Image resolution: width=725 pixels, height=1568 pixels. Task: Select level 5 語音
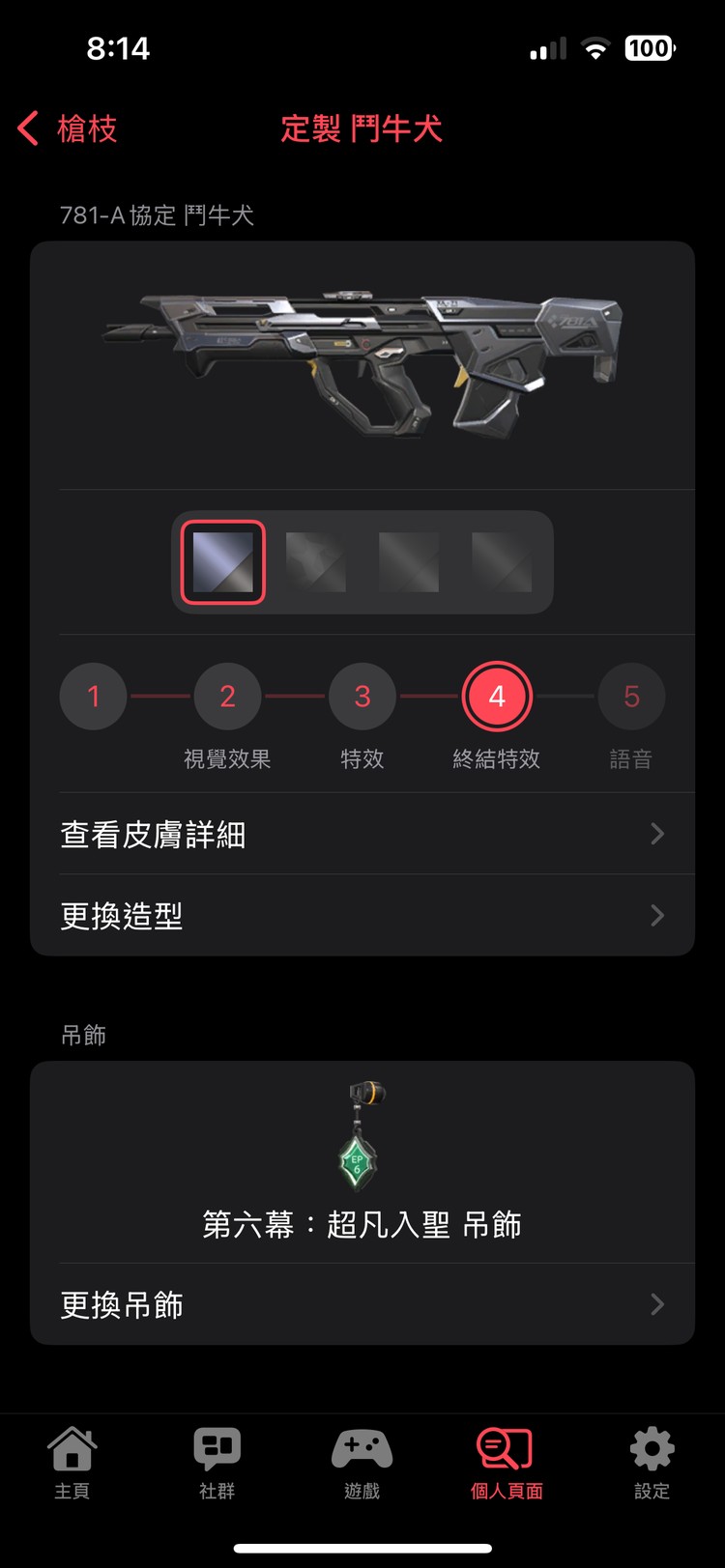click(631, 697)
